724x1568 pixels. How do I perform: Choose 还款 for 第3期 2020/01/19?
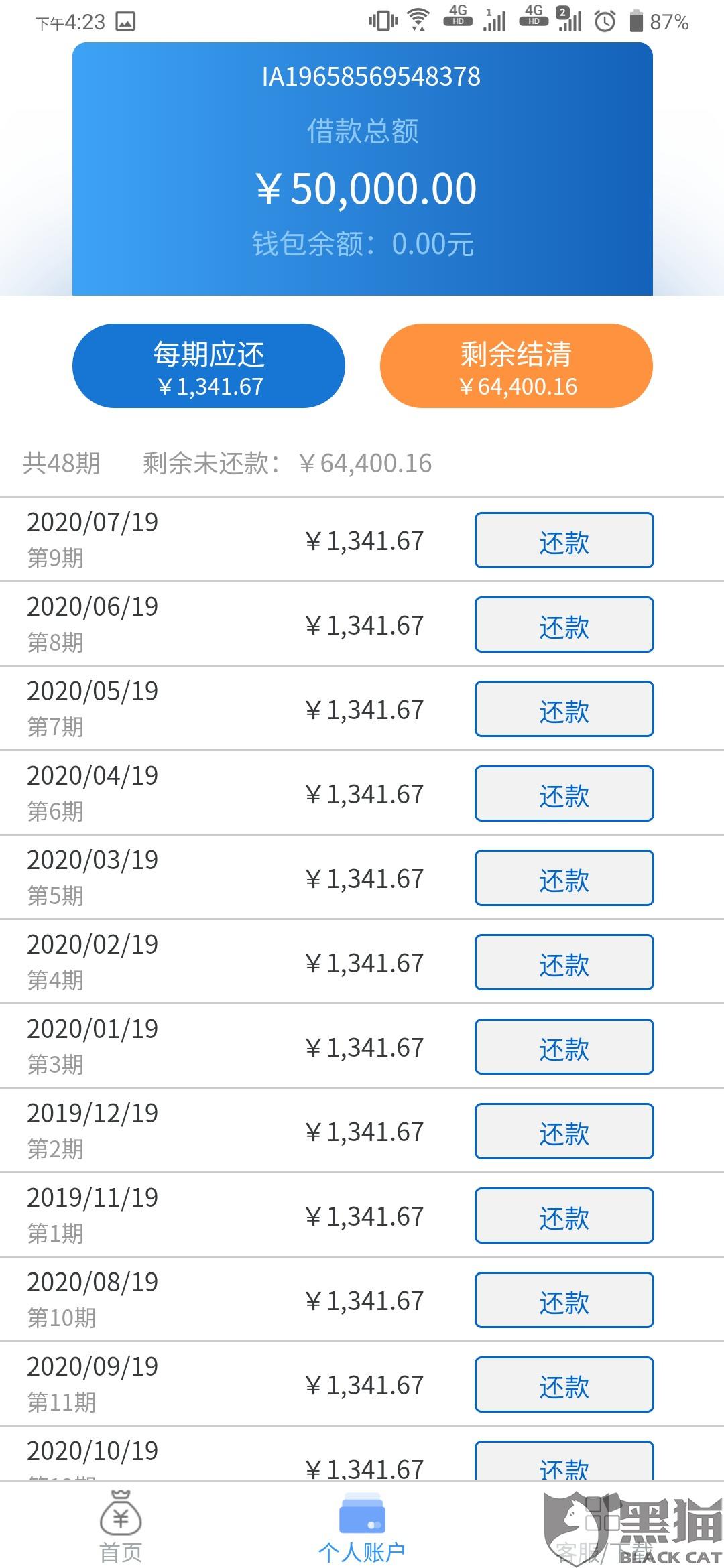[x=564, y=1047]
